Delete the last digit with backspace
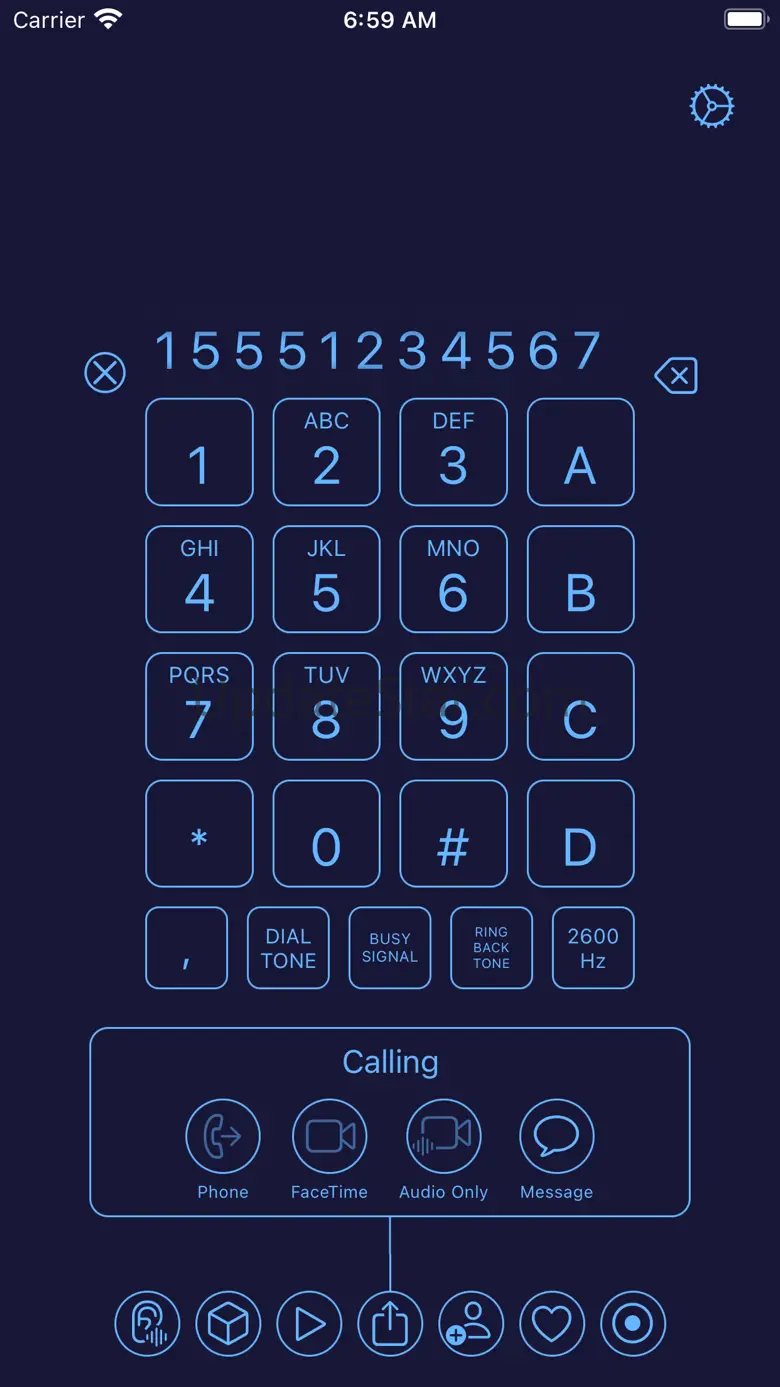Screen dimensions: 780x1387 [676, 376]
